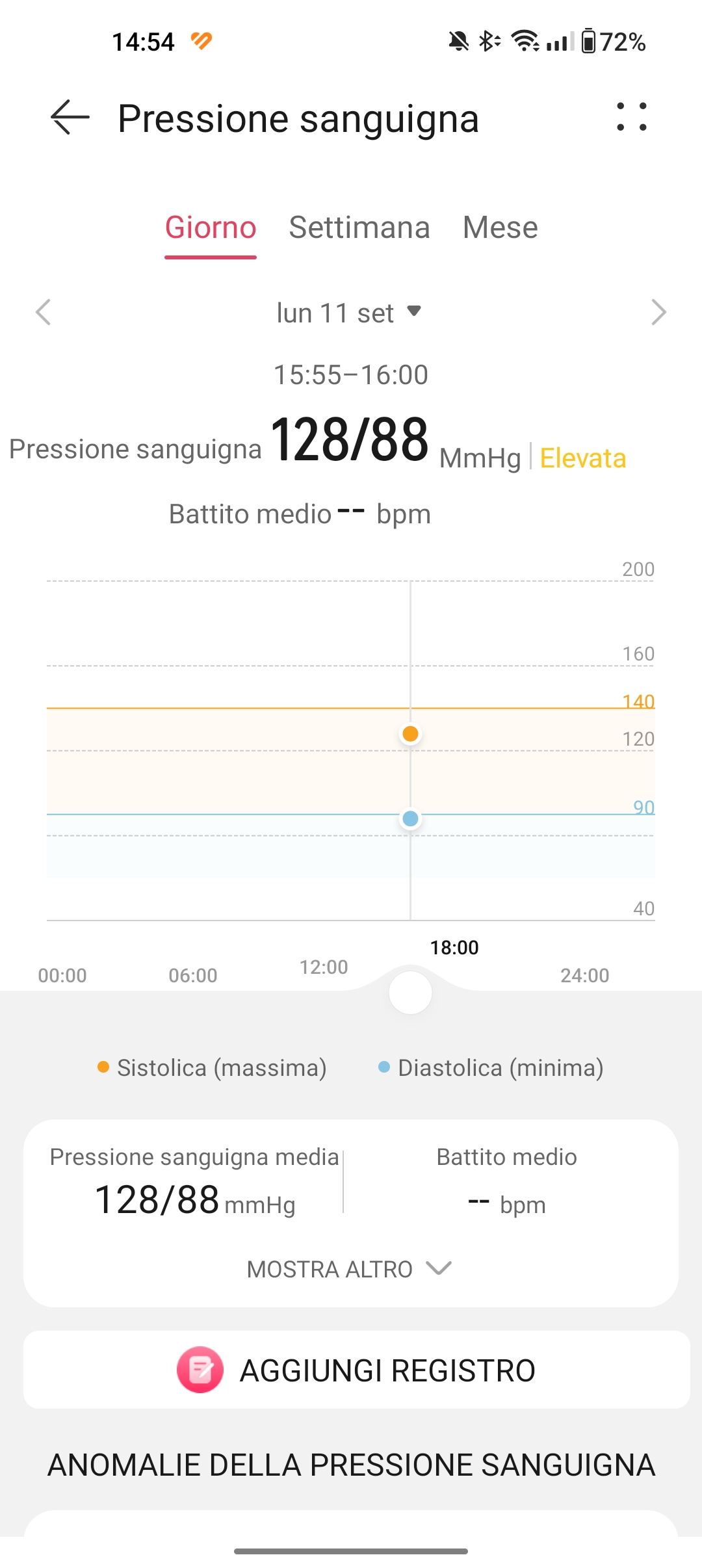Tap the white time slider handle
702x1568 pixels.
410,993
